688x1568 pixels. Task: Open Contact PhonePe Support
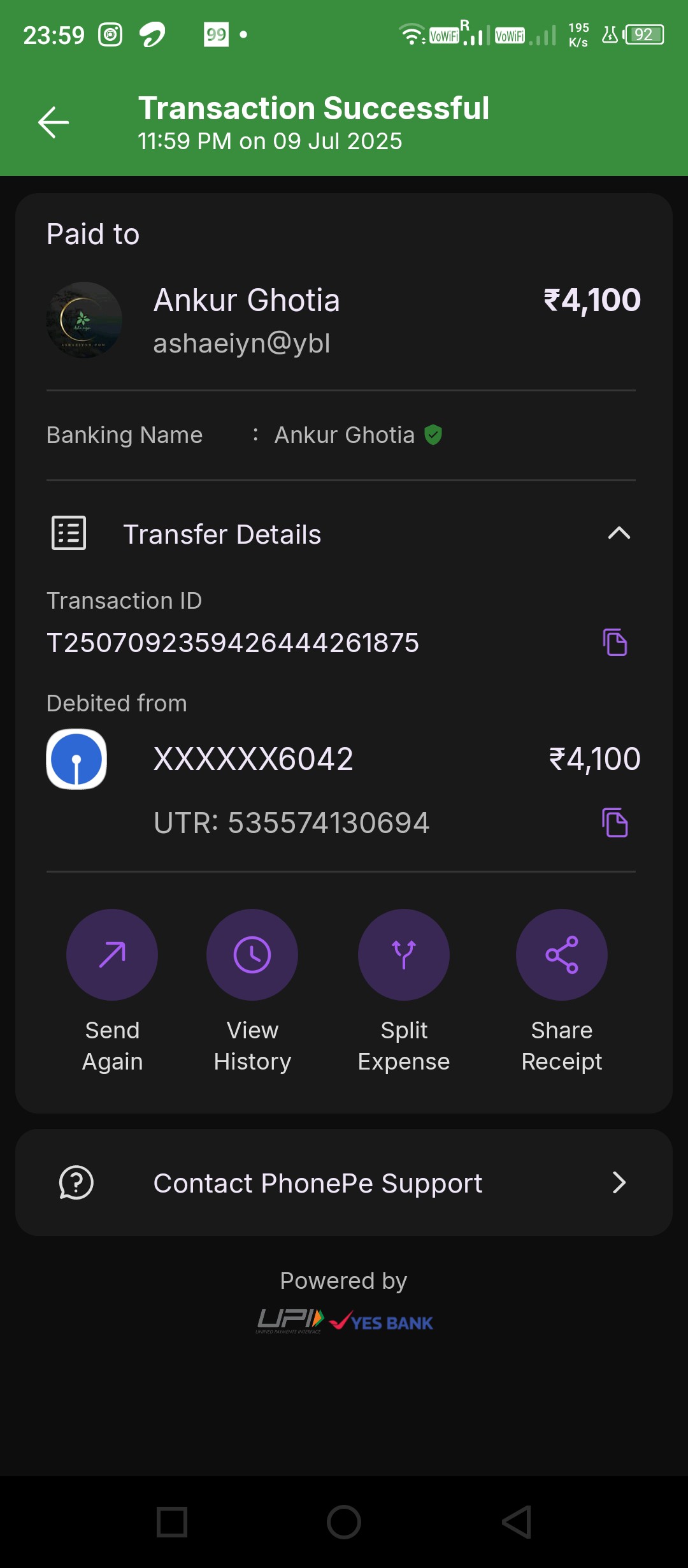pos(344,1183)
